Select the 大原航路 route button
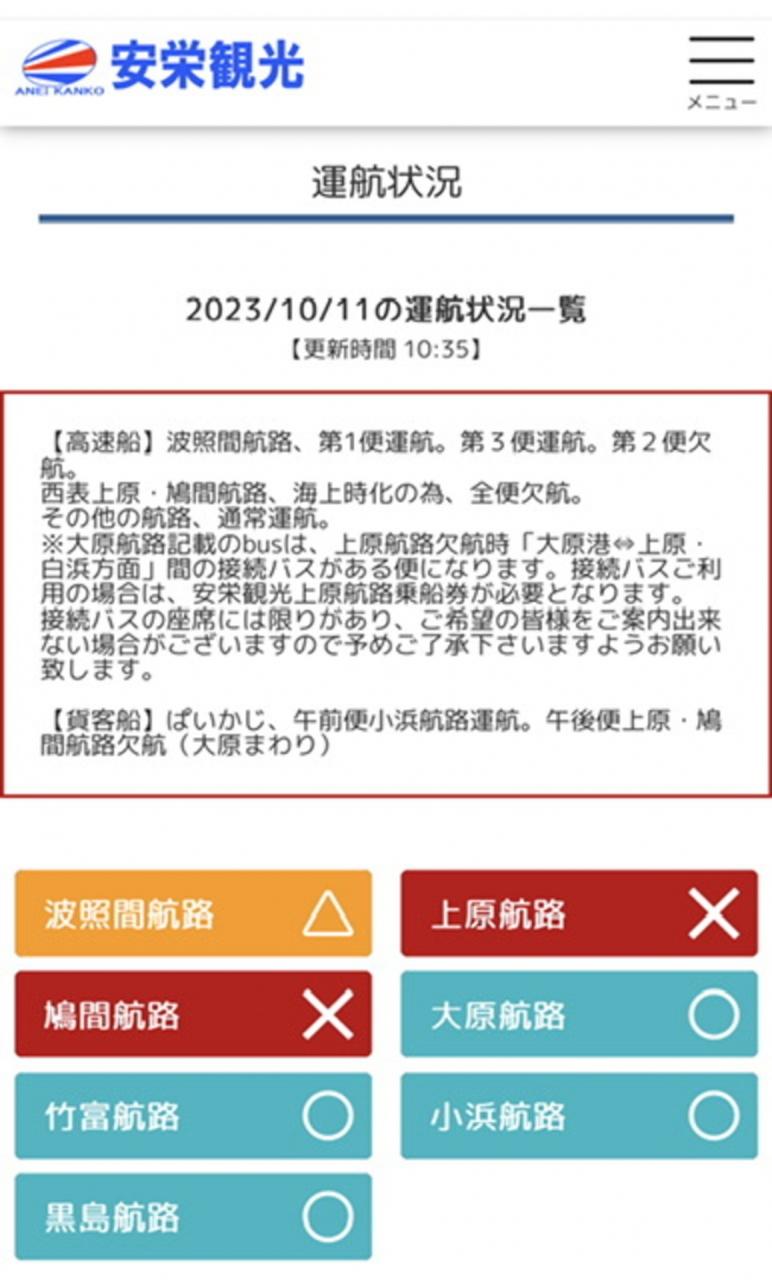Viewport: 772px width, 1280px height. (579, 1014)
